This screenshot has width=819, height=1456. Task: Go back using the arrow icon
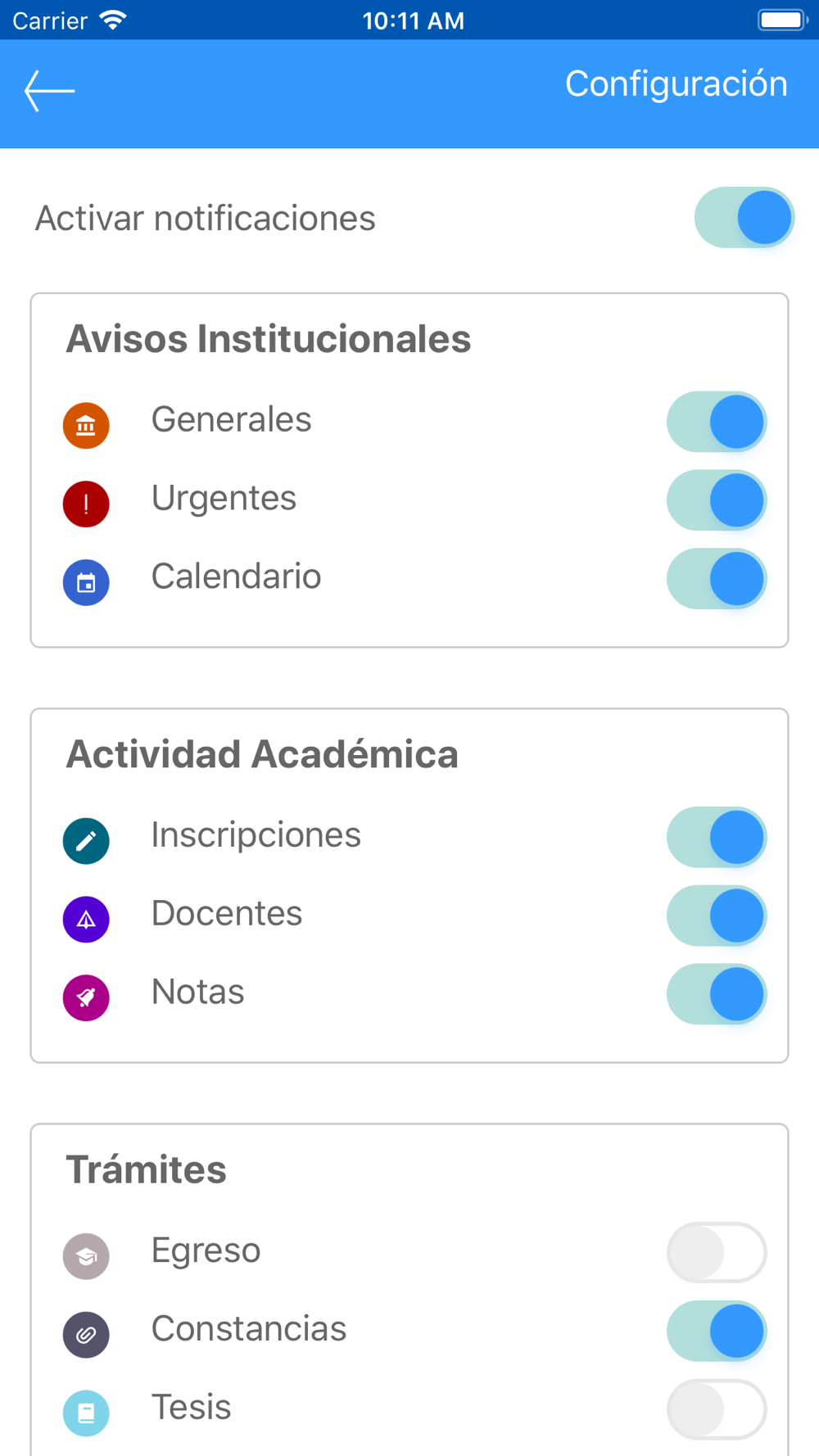tap(50, 90)
